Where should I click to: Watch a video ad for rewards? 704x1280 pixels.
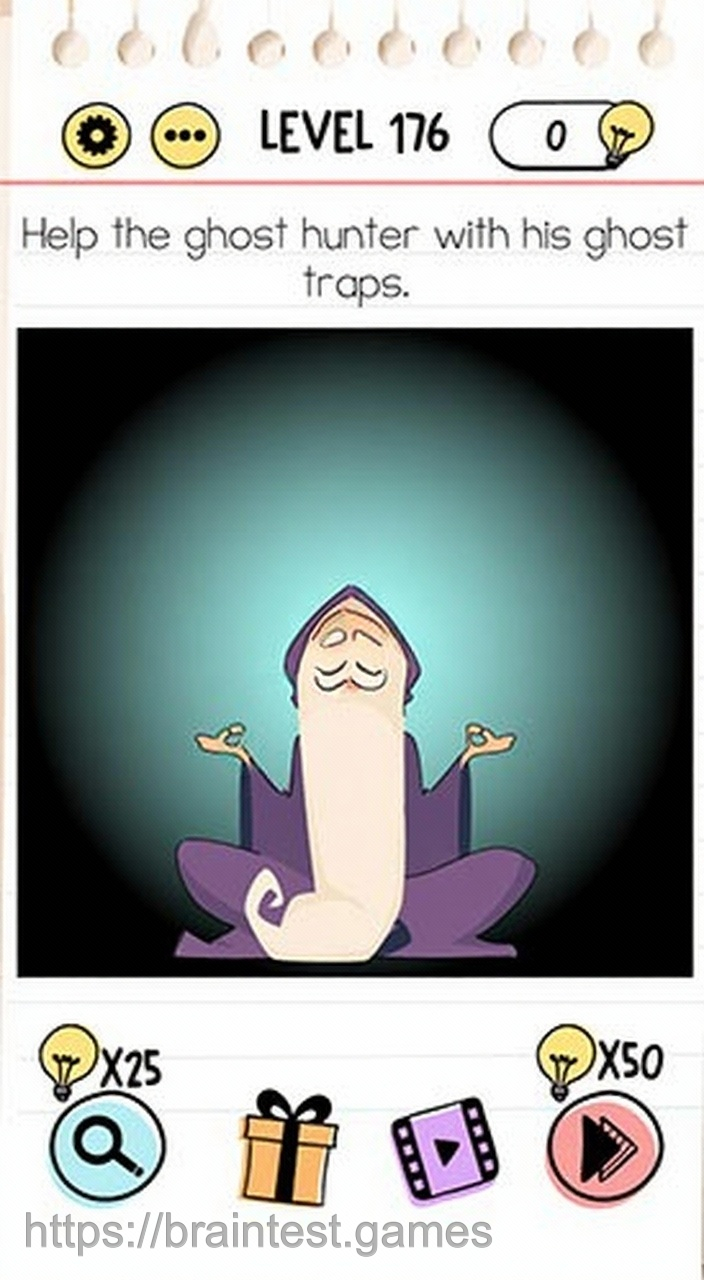(x=444, y=1150)
